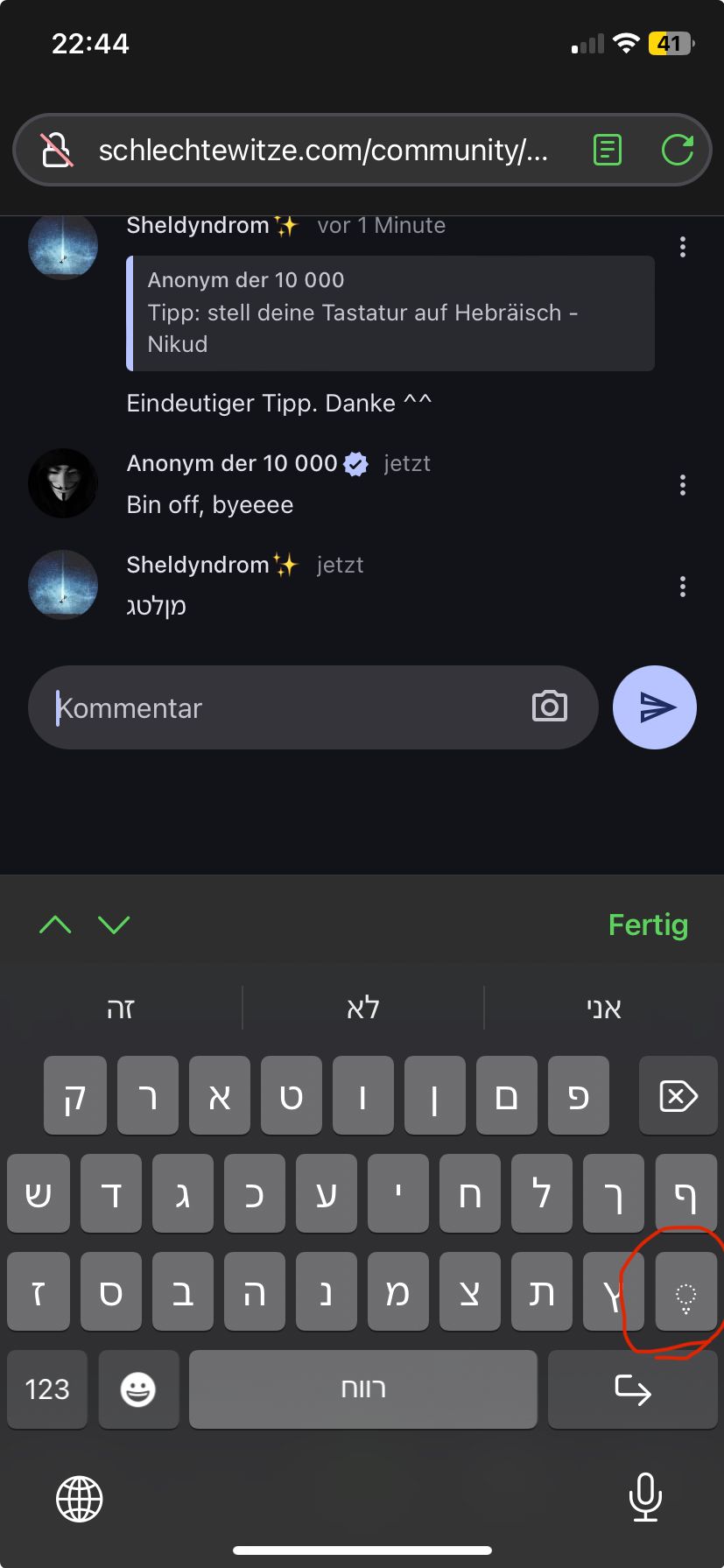Focus the Kommentar text field
724x1568 pixels.
tap(280, 707)
